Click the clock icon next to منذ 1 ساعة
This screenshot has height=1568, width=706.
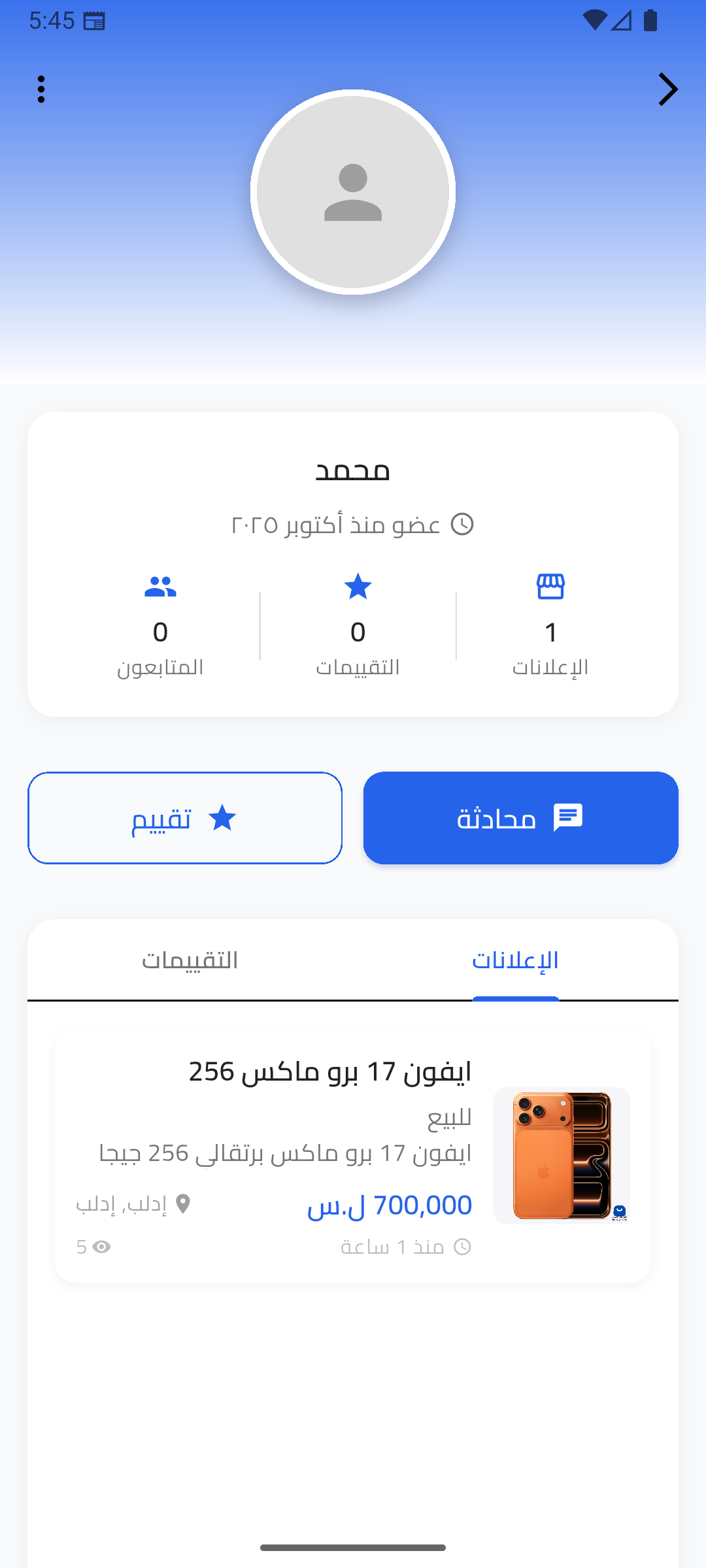coord(463,1246)
